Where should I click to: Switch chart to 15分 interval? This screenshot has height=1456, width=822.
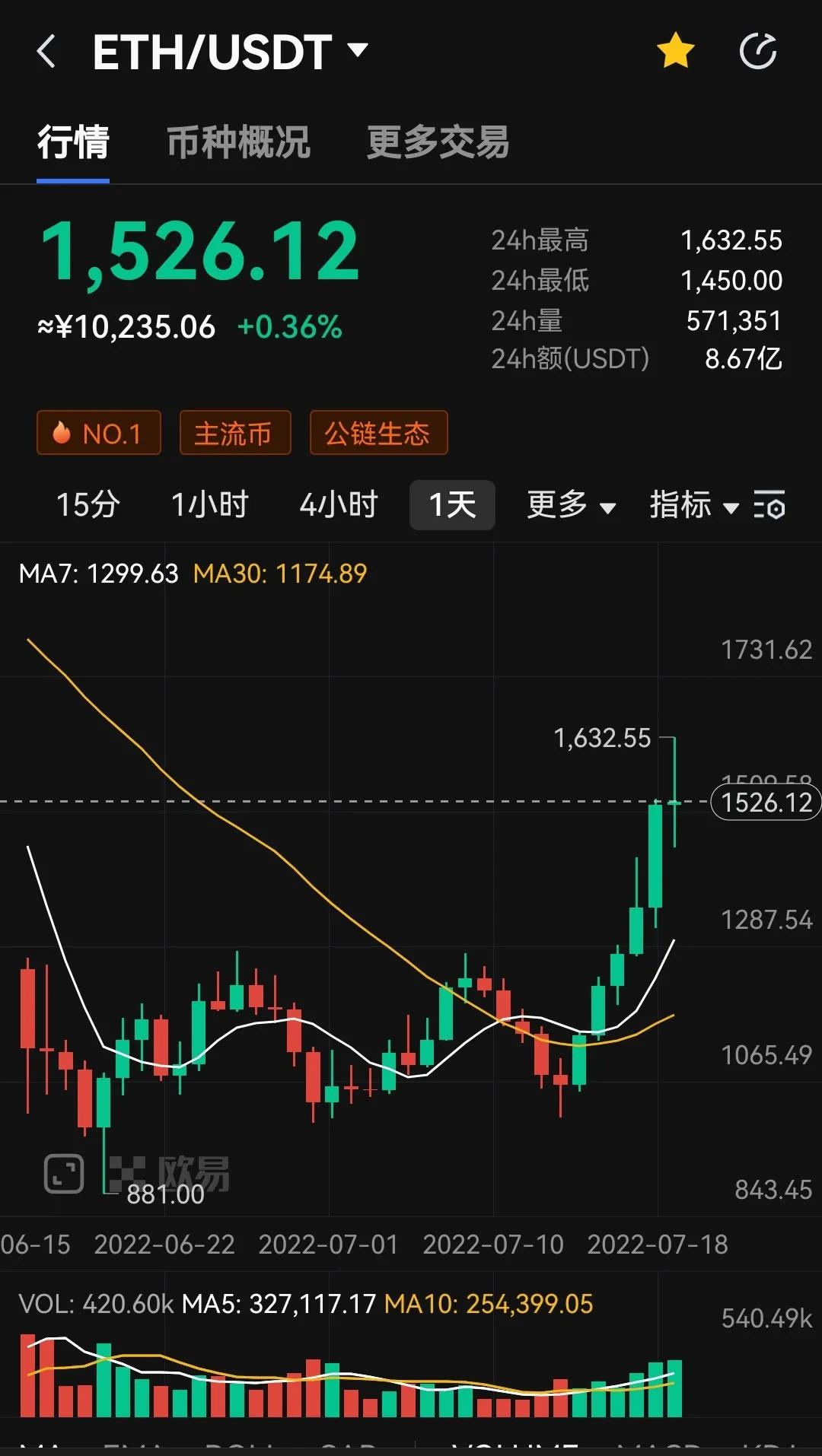click(88, 505)
